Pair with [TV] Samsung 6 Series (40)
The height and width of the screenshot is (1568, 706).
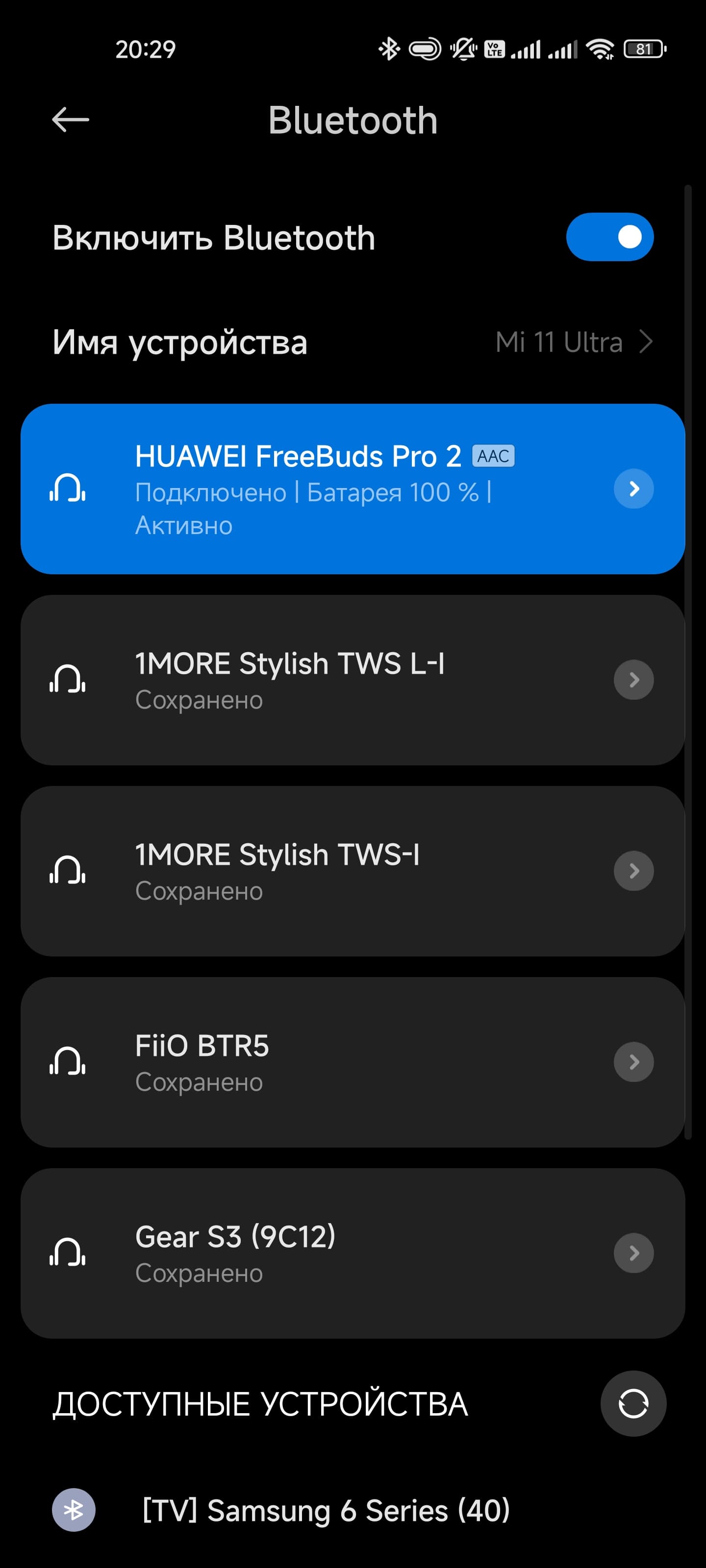[326, 1510]
